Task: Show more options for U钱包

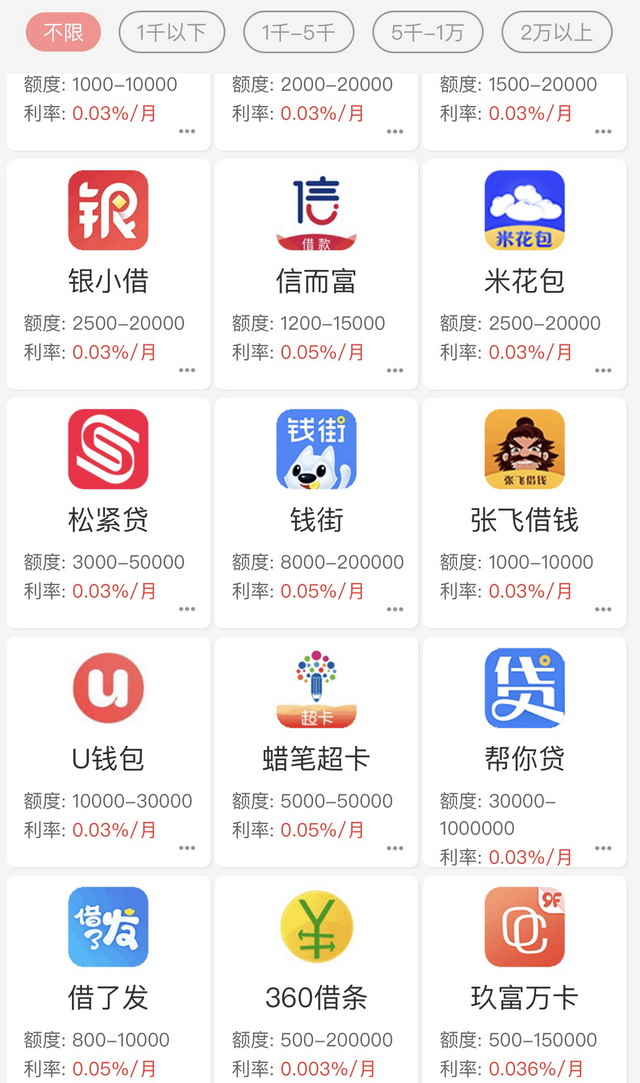Action: (x=187, y=848)
